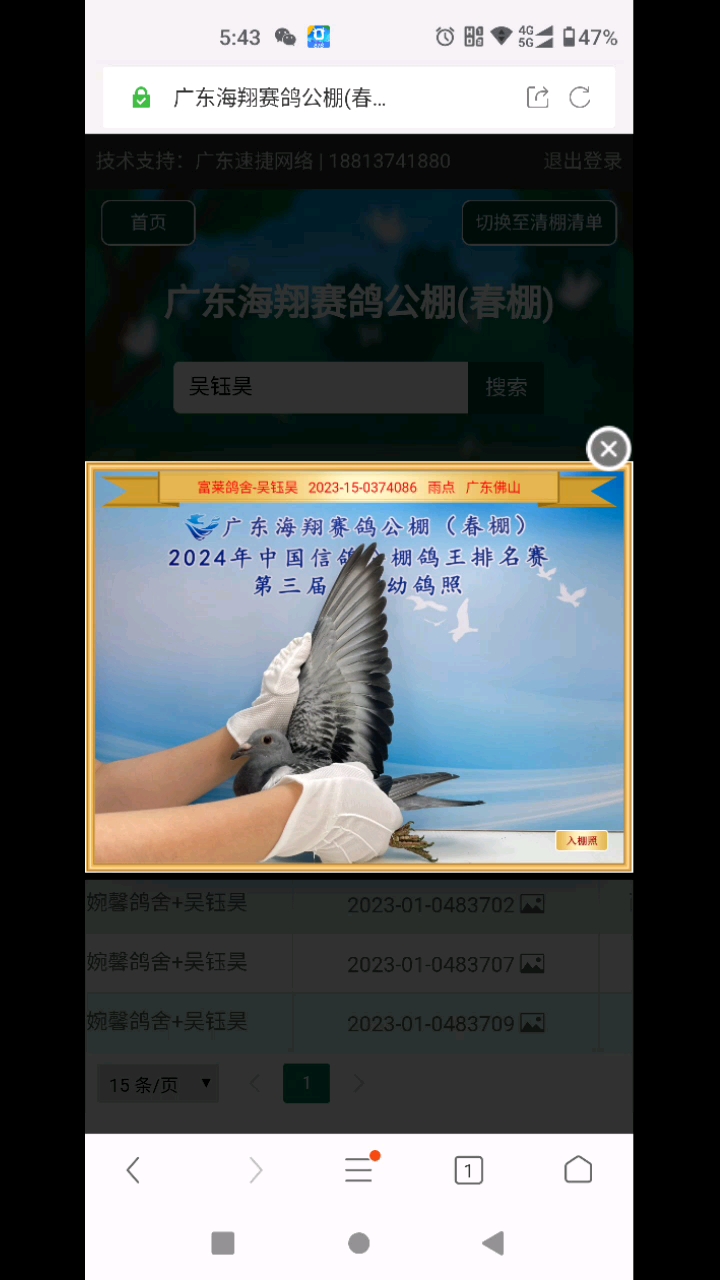The image size is (720, 1280).
Task: Open the browser tabs switcher
Action: click(x=468, y=1170)
